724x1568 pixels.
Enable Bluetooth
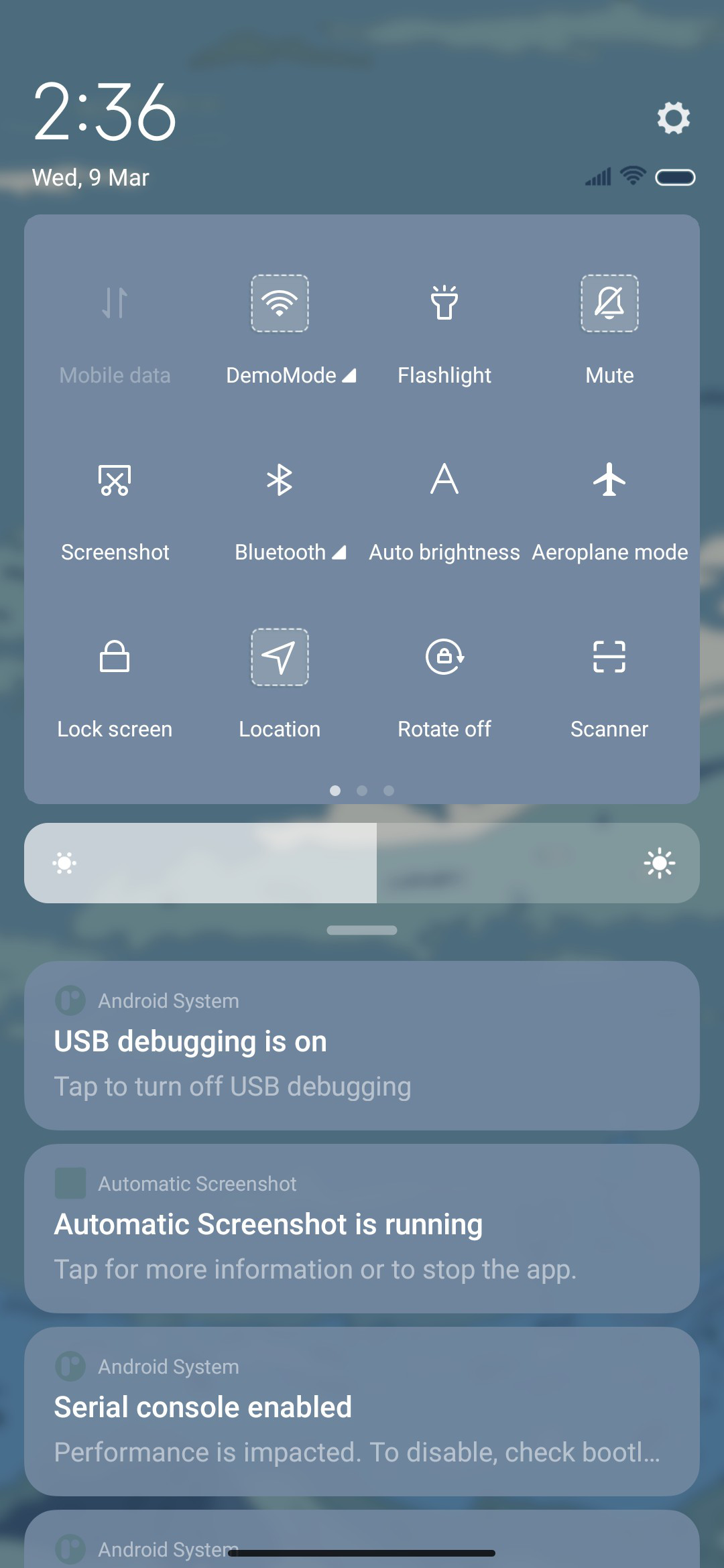(280, 480)
